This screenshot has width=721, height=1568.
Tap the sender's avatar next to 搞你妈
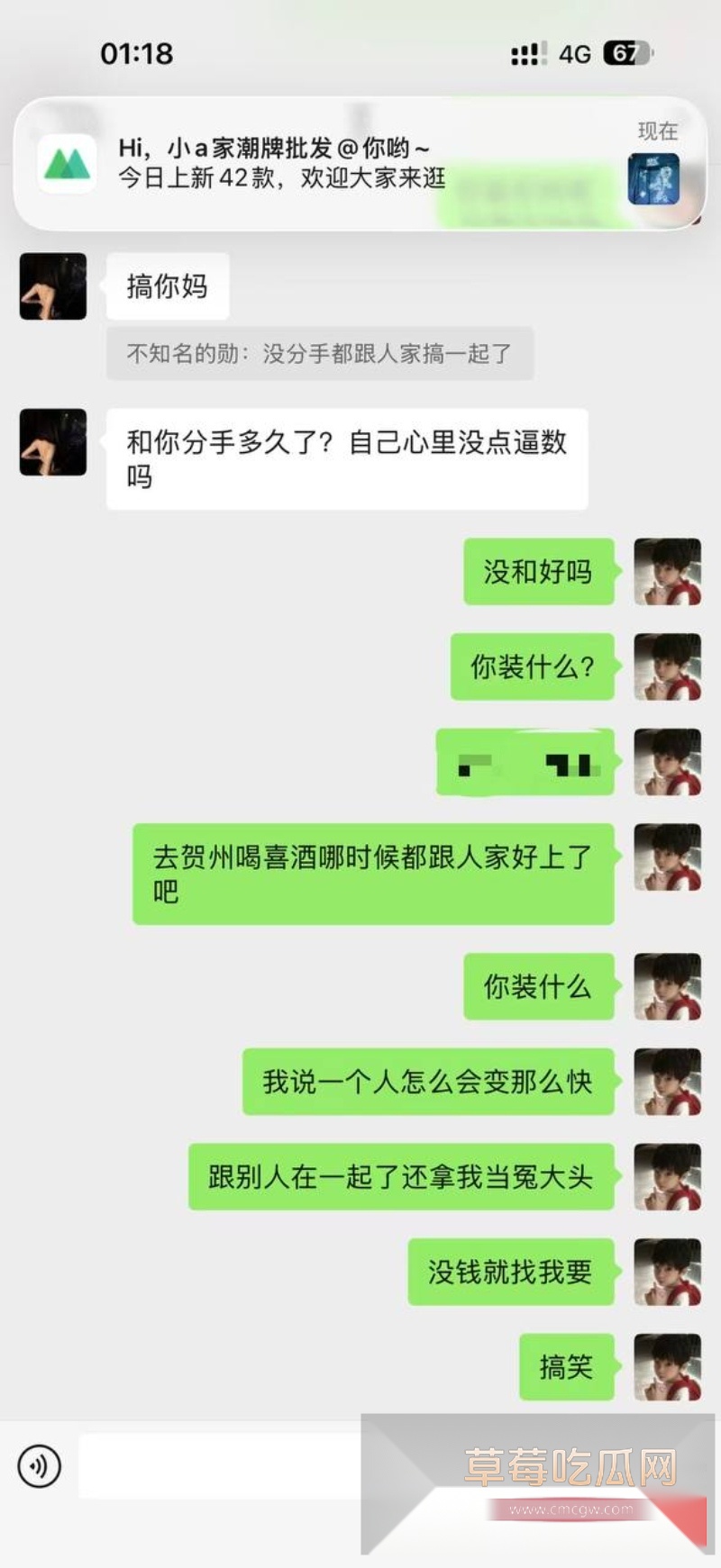tap(52, 286)
